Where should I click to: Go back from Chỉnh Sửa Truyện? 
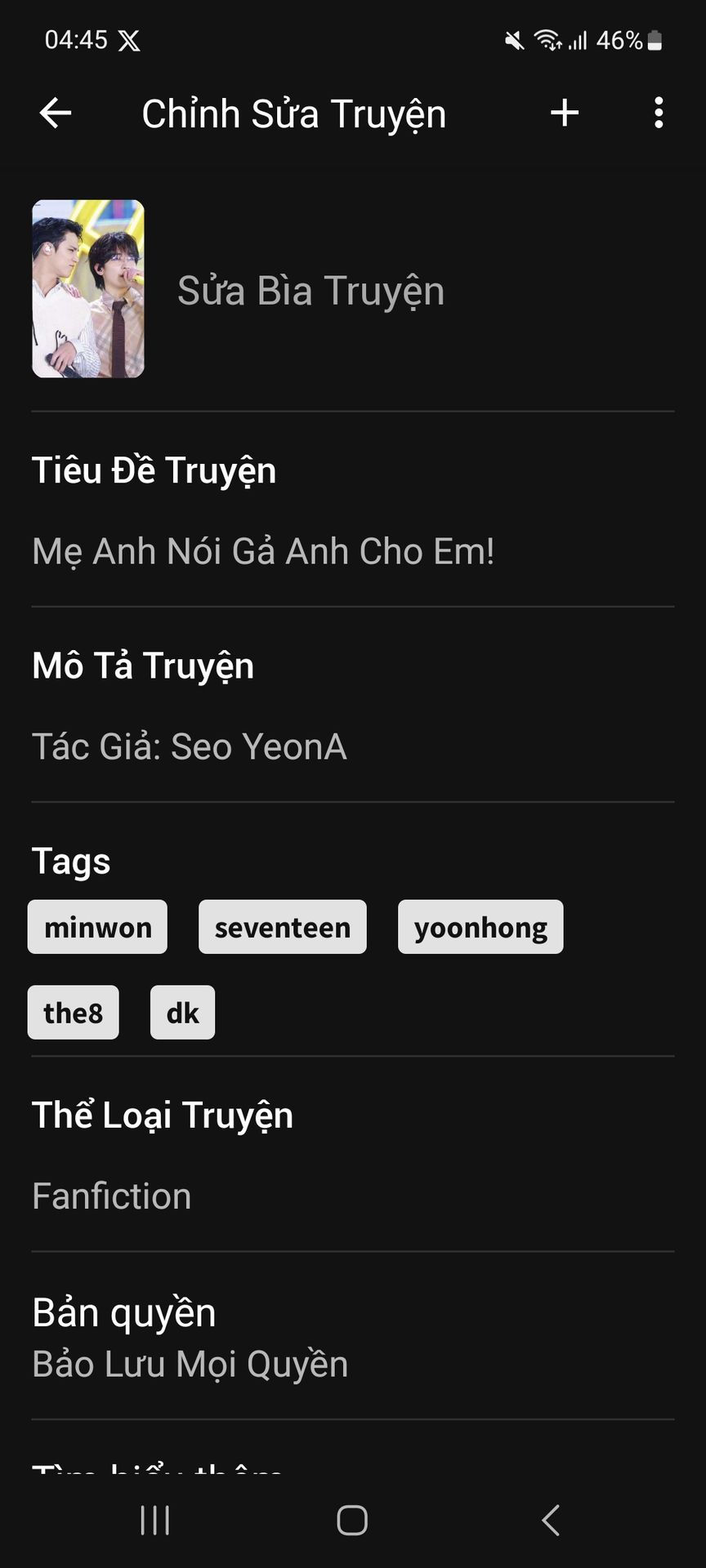[x=56, y=113]
